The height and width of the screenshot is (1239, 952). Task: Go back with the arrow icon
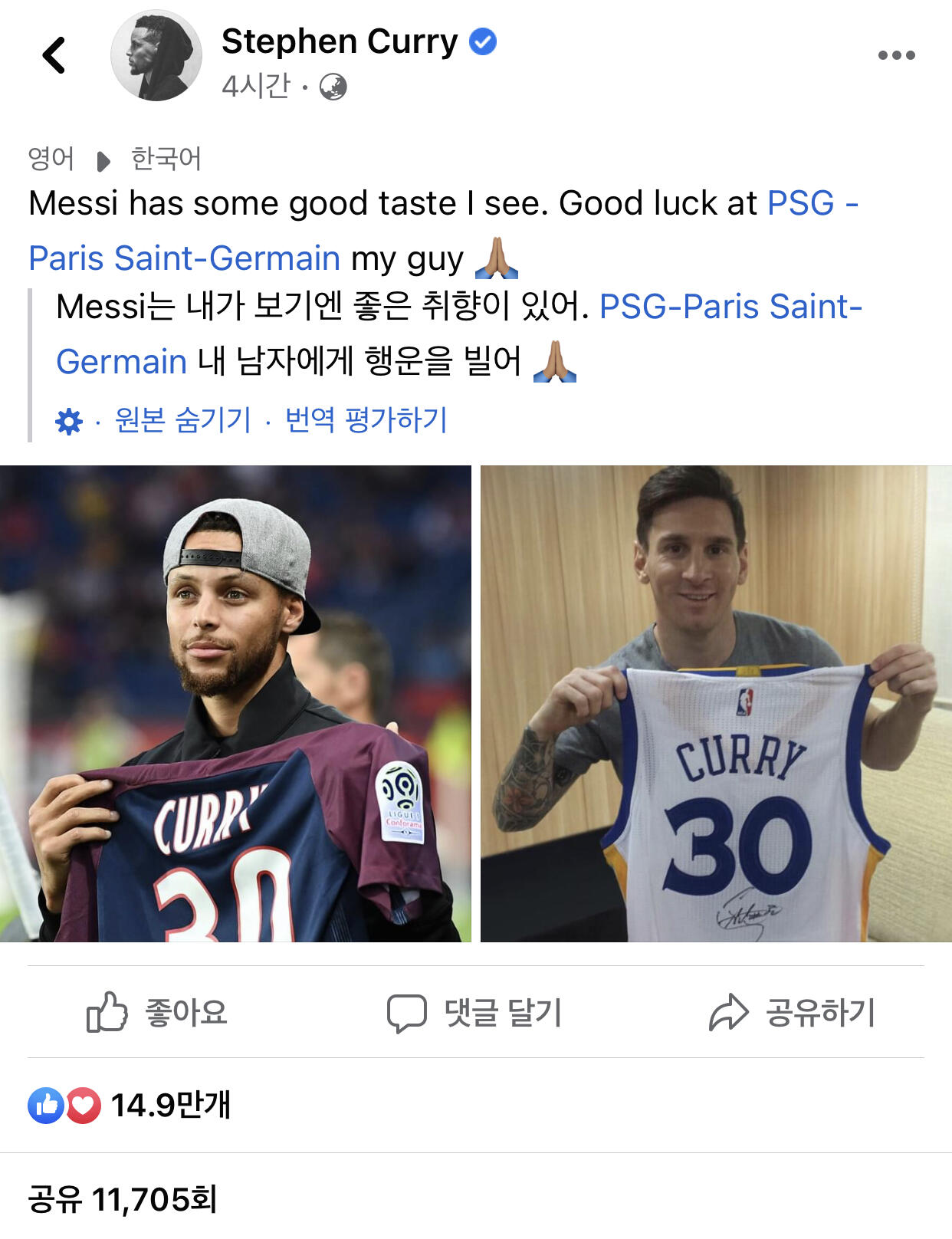pos(54,55)
